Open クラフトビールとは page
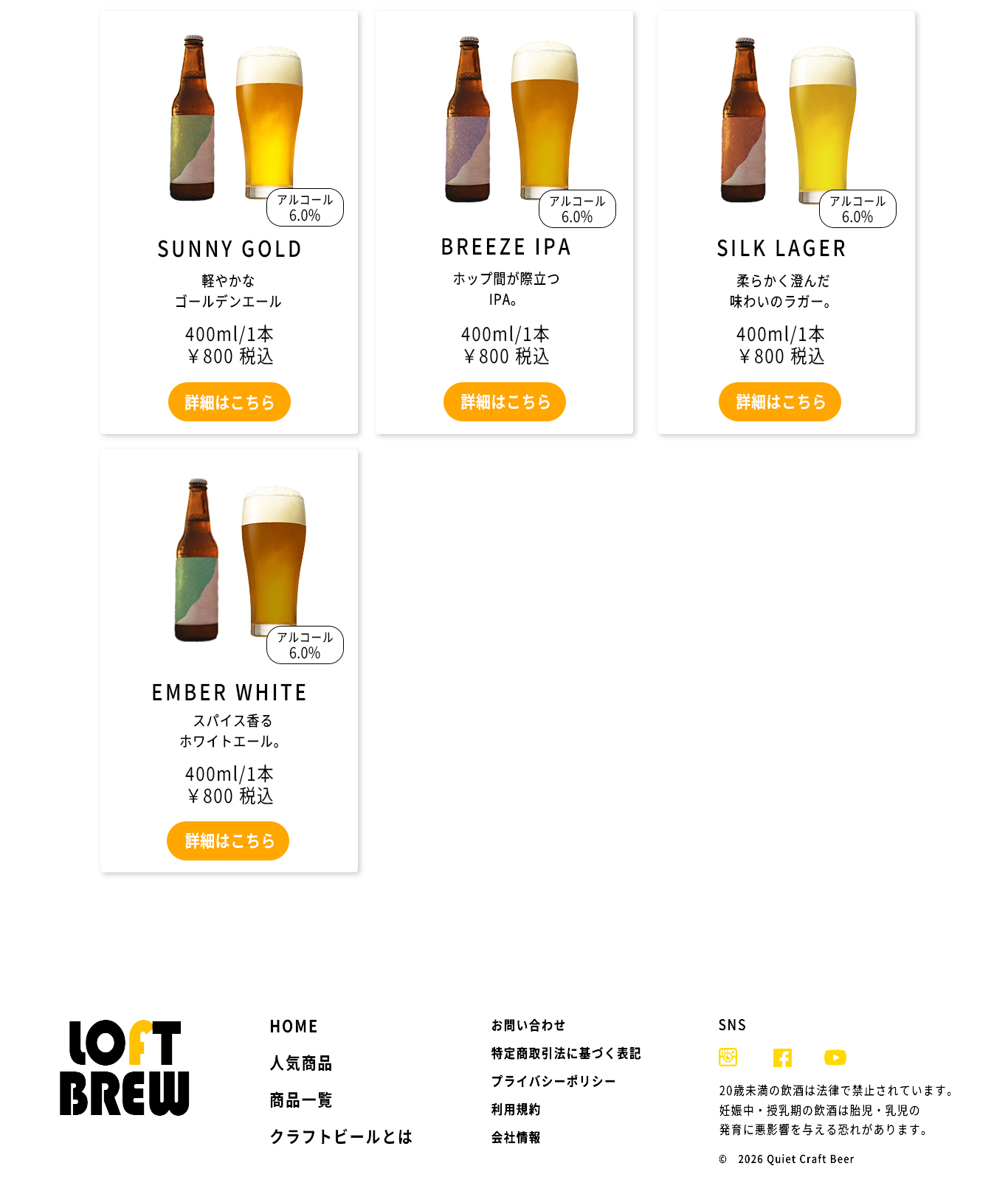This screenshot has height=1194, width=1008. point(341,1136)
